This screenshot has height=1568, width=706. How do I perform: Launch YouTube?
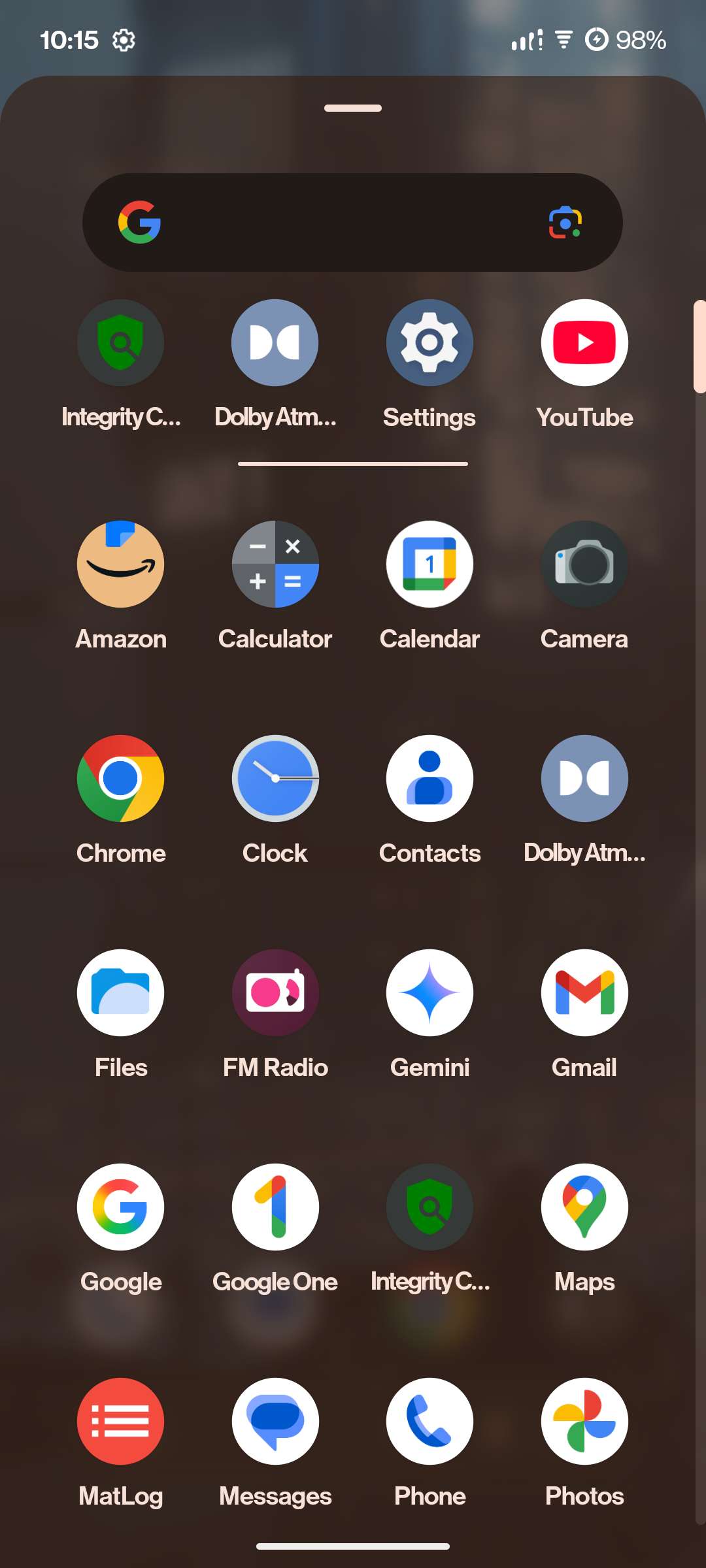(584, 343)
